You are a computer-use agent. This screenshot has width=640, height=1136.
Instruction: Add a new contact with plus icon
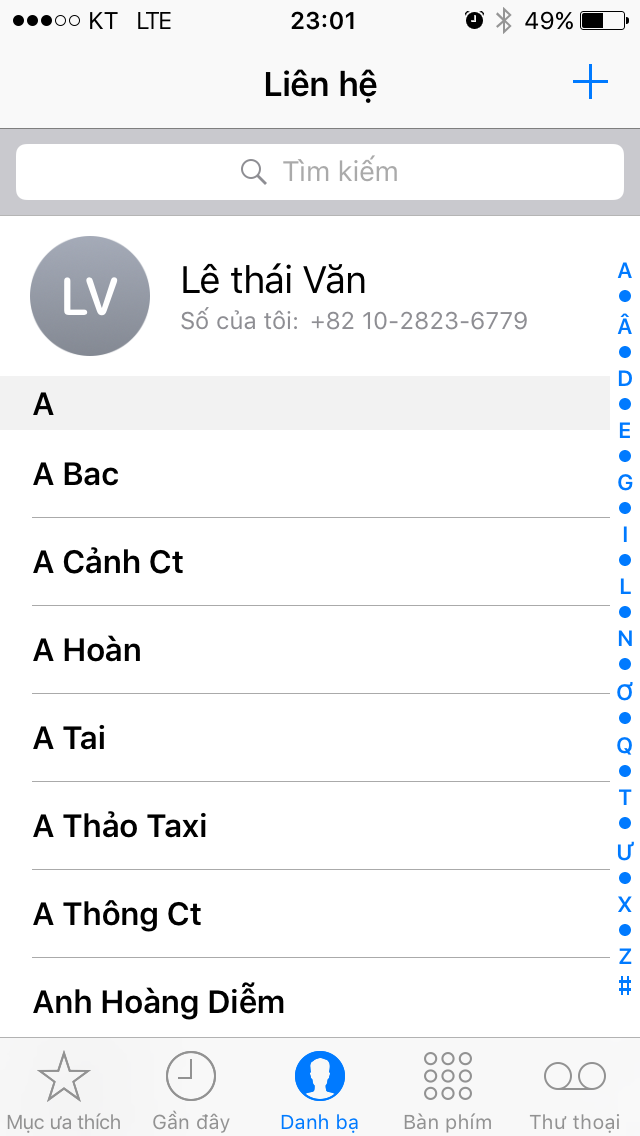tap(590, 83)
